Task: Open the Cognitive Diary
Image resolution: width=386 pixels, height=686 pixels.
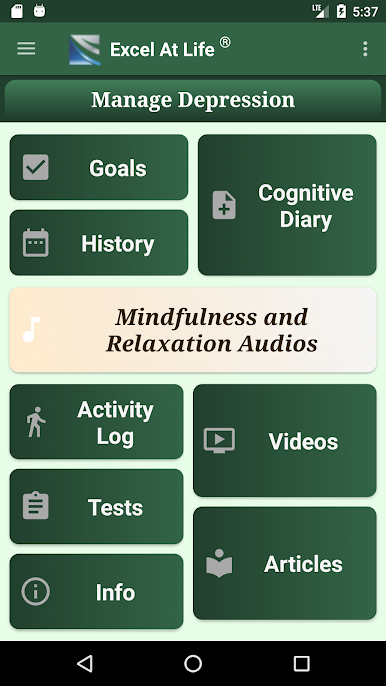Action: (287, 205)
